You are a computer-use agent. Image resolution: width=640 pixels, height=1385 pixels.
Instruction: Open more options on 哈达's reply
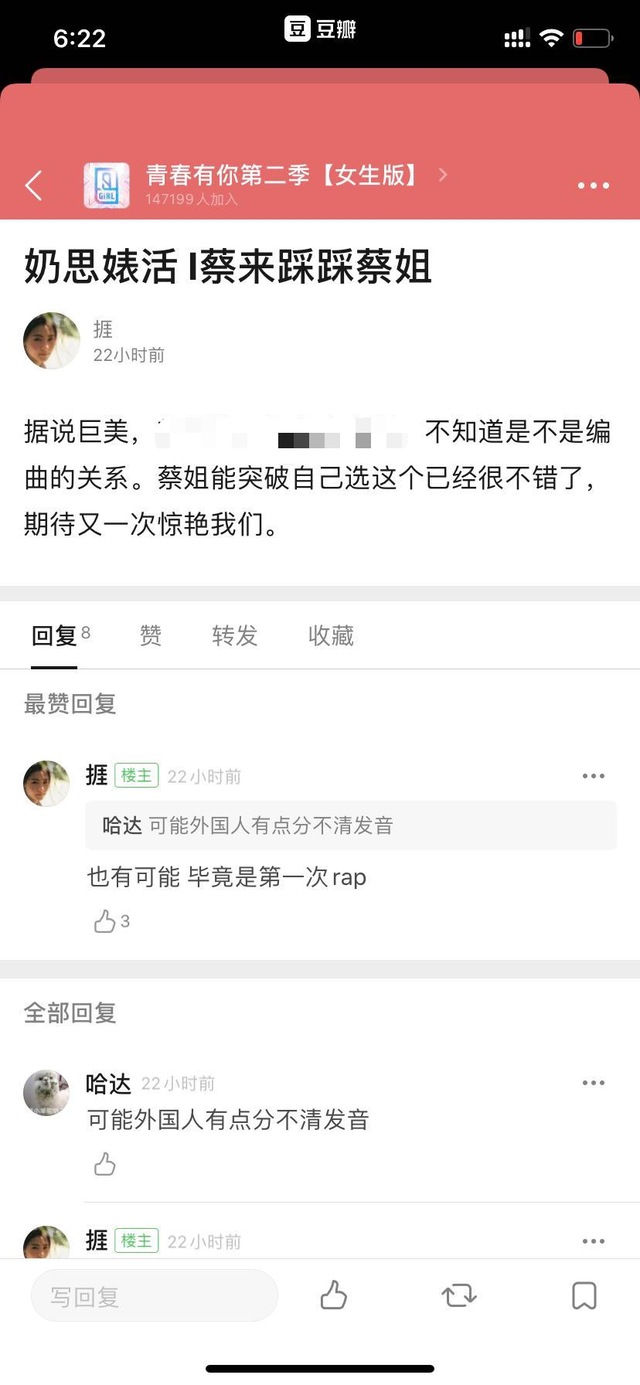(x=593, y=1083)
